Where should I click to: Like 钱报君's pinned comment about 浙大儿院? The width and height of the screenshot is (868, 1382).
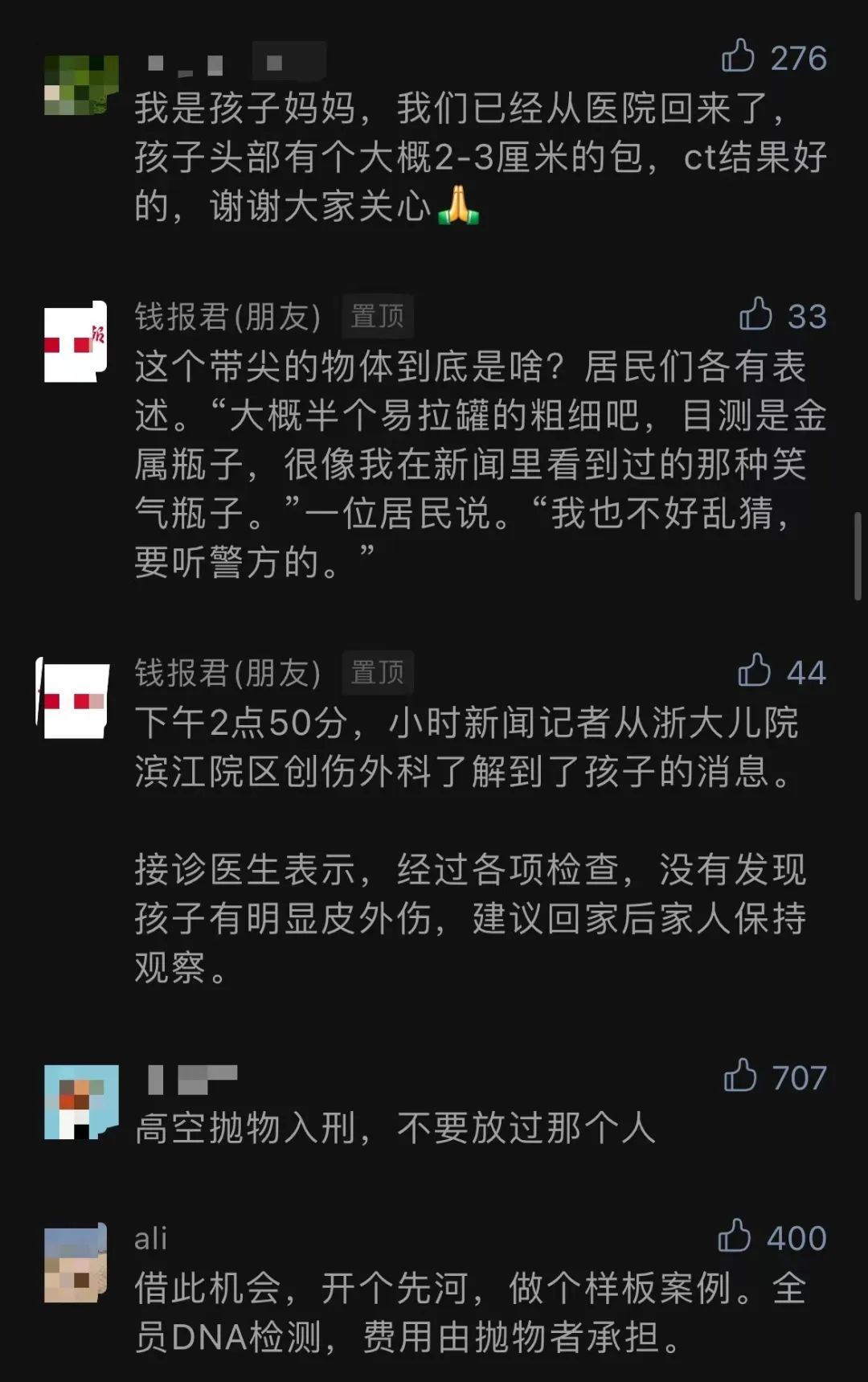[754, 671]
